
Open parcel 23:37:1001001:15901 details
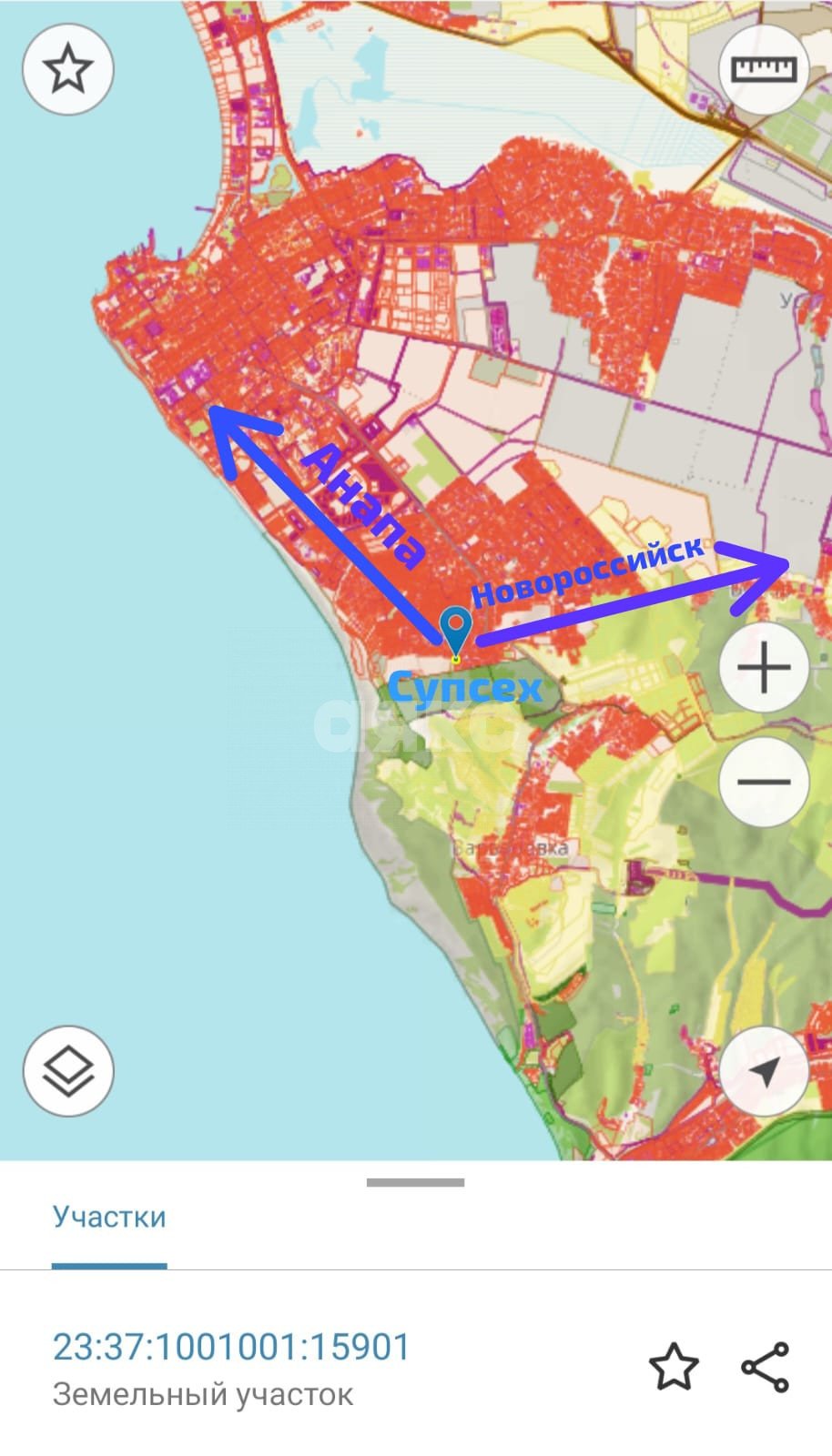coord(232,1348)
